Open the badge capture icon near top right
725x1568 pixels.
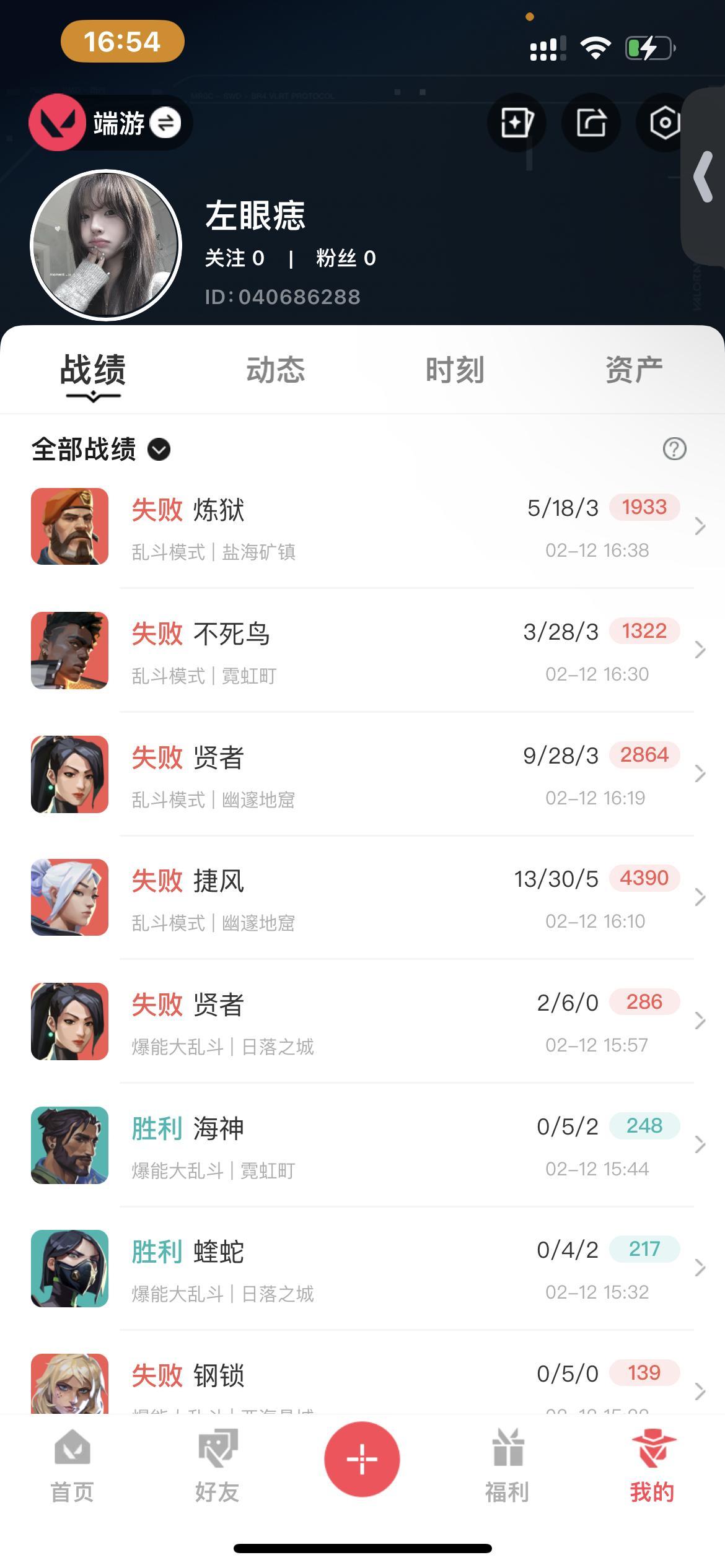664,123
